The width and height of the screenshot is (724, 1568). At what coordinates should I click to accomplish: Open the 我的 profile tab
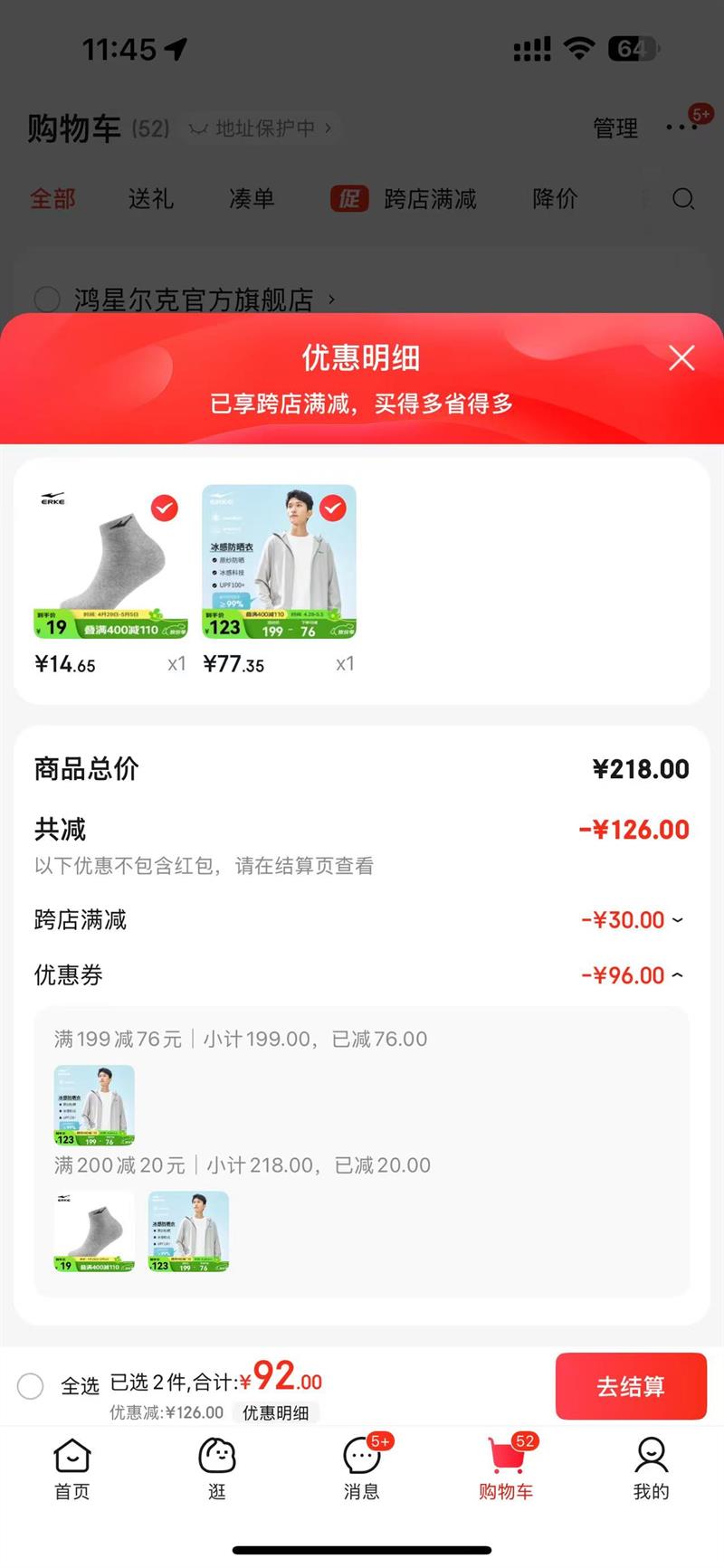(x=651, y=1468)
